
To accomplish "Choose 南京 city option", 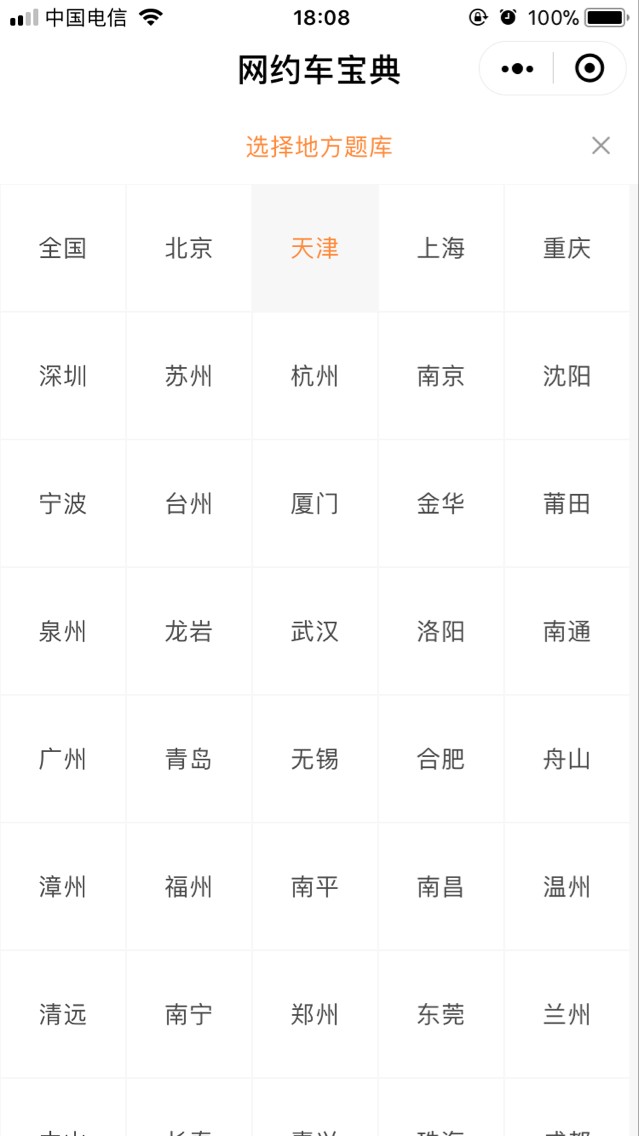I will coord(441,376).
